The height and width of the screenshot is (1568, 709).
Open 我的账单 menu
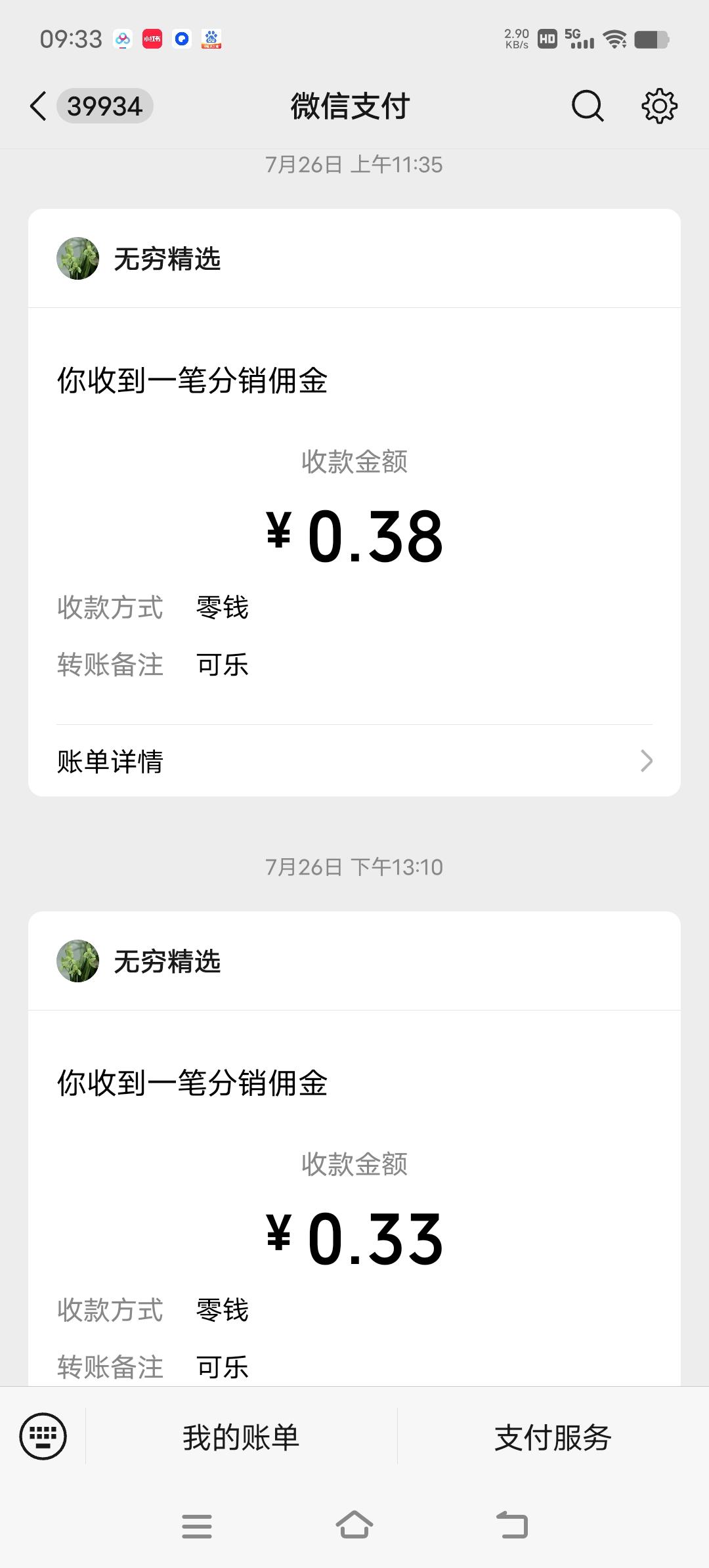(241, 1437)
